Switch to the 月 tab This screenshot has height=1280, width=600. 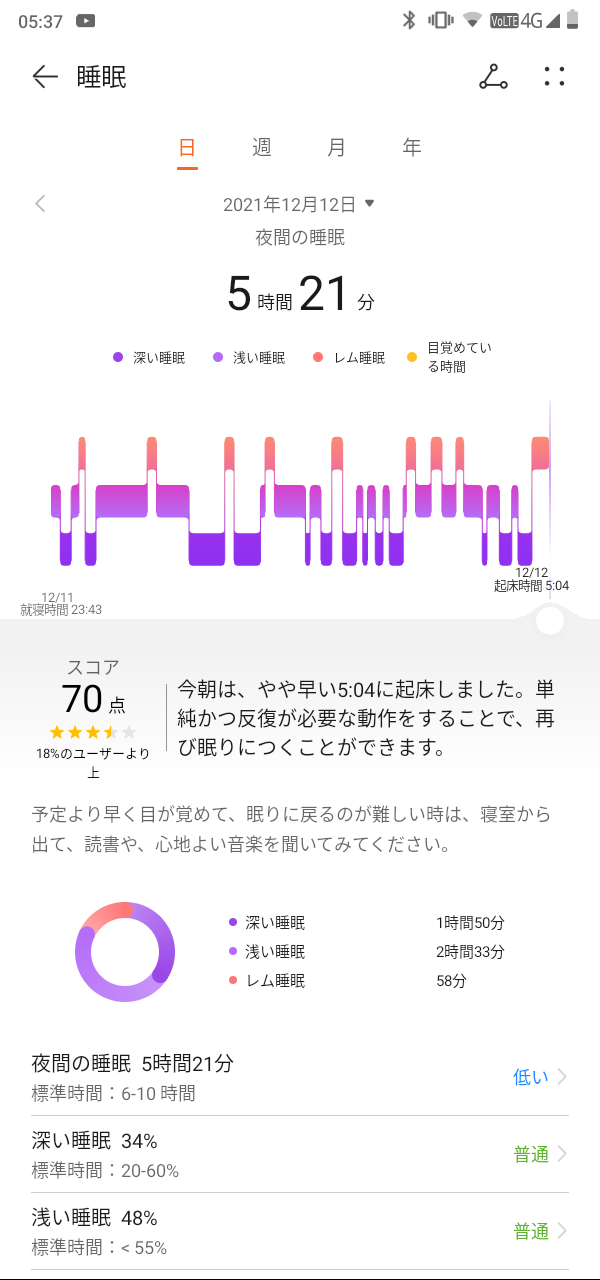click(337, 148)
